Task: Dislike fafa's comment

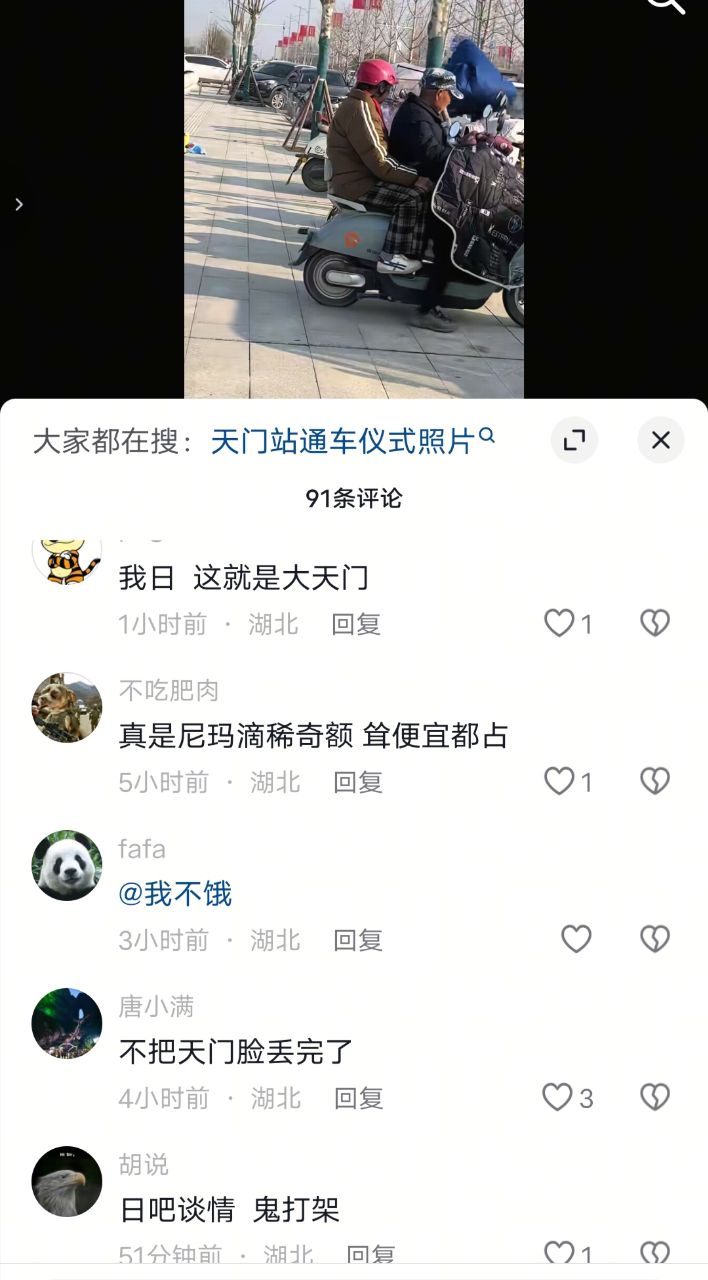Action: click(x=655, y=939)
